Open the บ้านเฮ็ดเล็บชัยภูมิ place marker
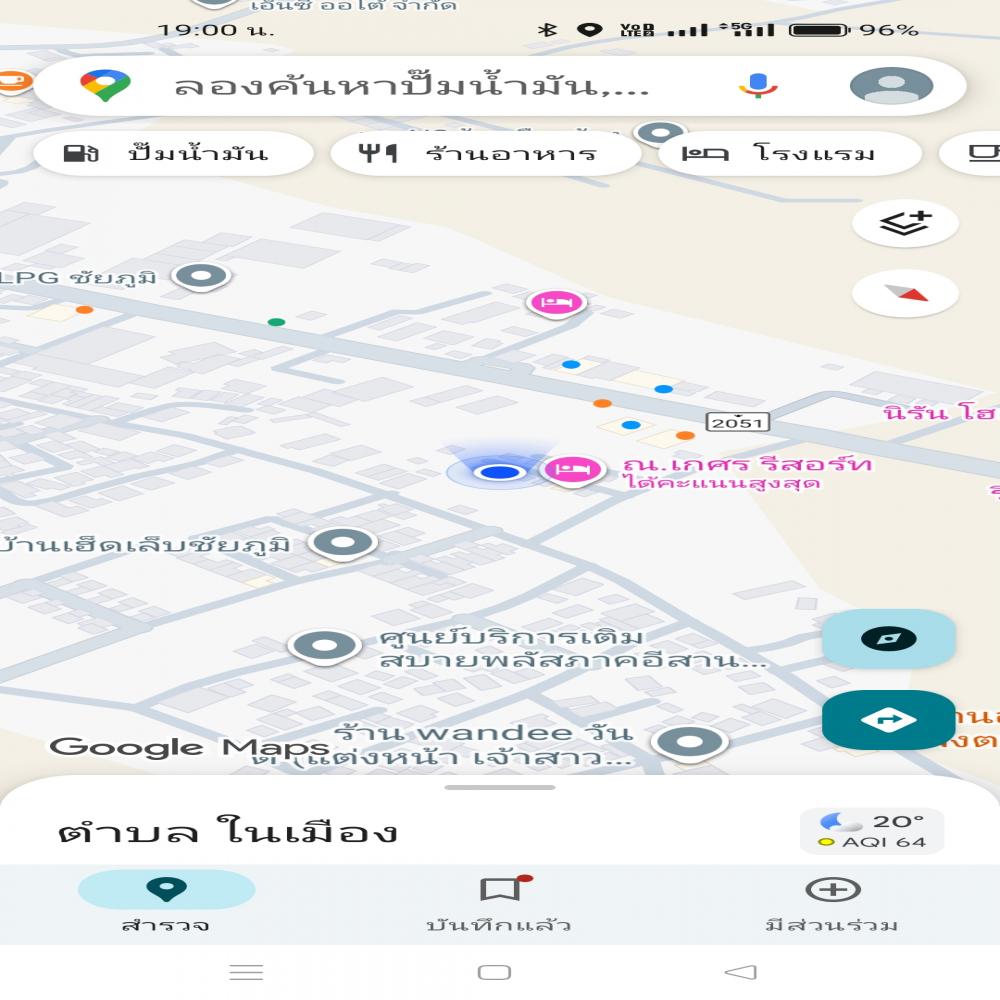1000x1000 pixels. coord(343,543)
